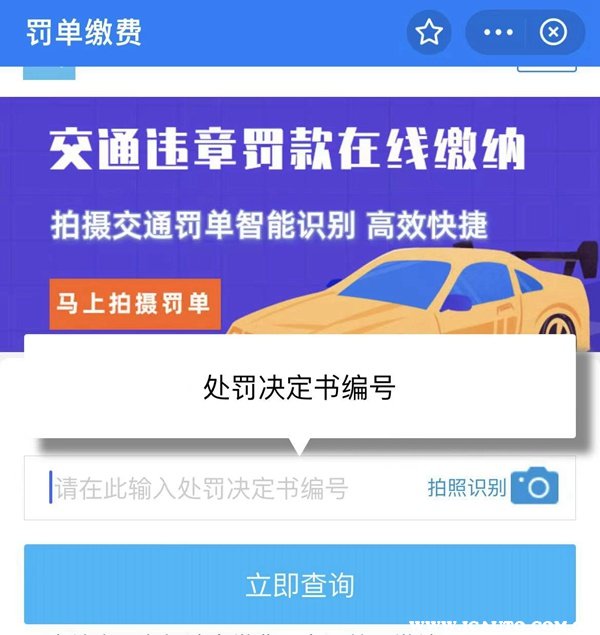Use 拍照识别 camera recognition
Screen dimensions: 600x635
pos(494,488)
